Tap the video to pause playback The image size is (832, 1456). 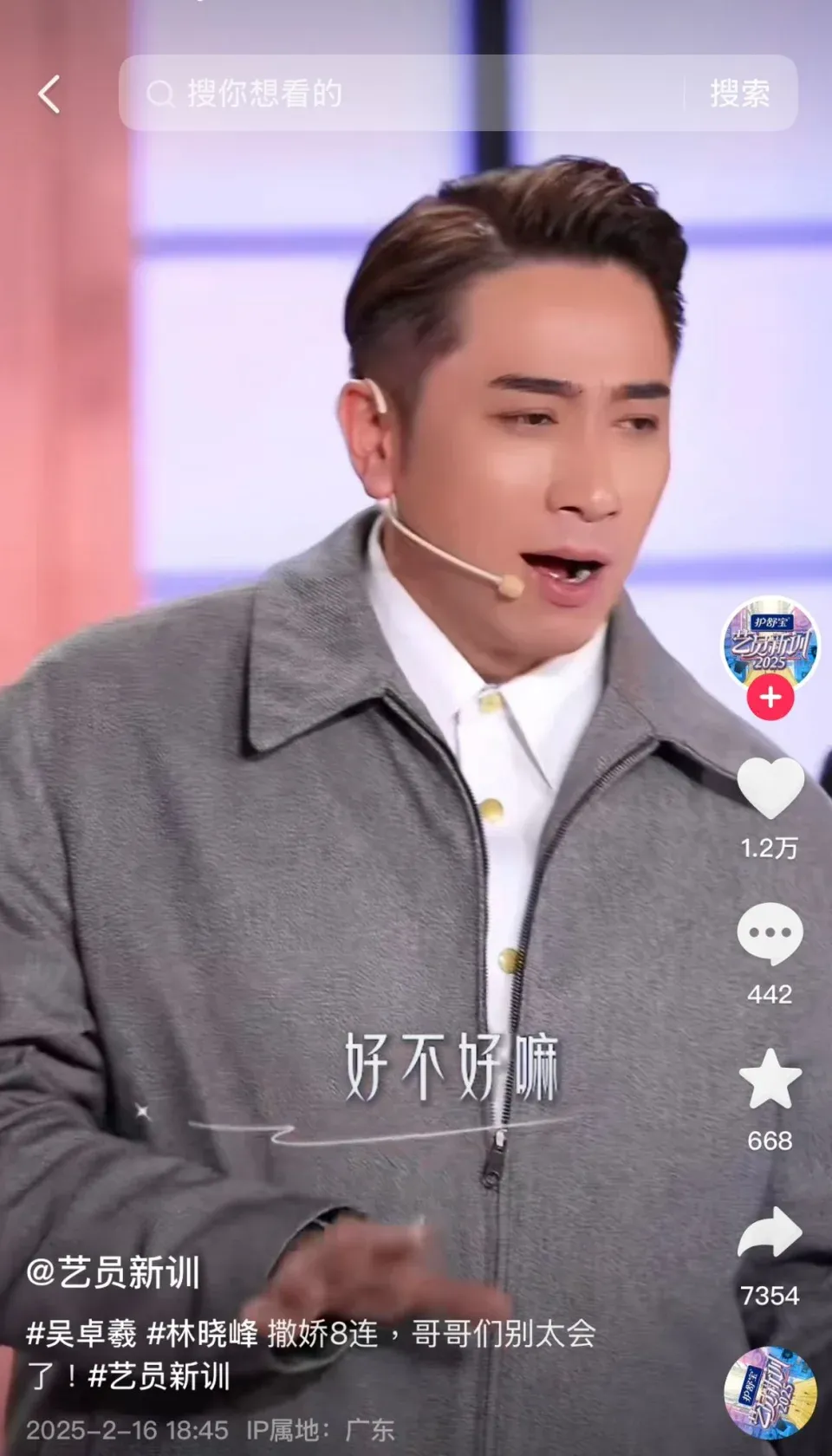click(x=390, y=693)
